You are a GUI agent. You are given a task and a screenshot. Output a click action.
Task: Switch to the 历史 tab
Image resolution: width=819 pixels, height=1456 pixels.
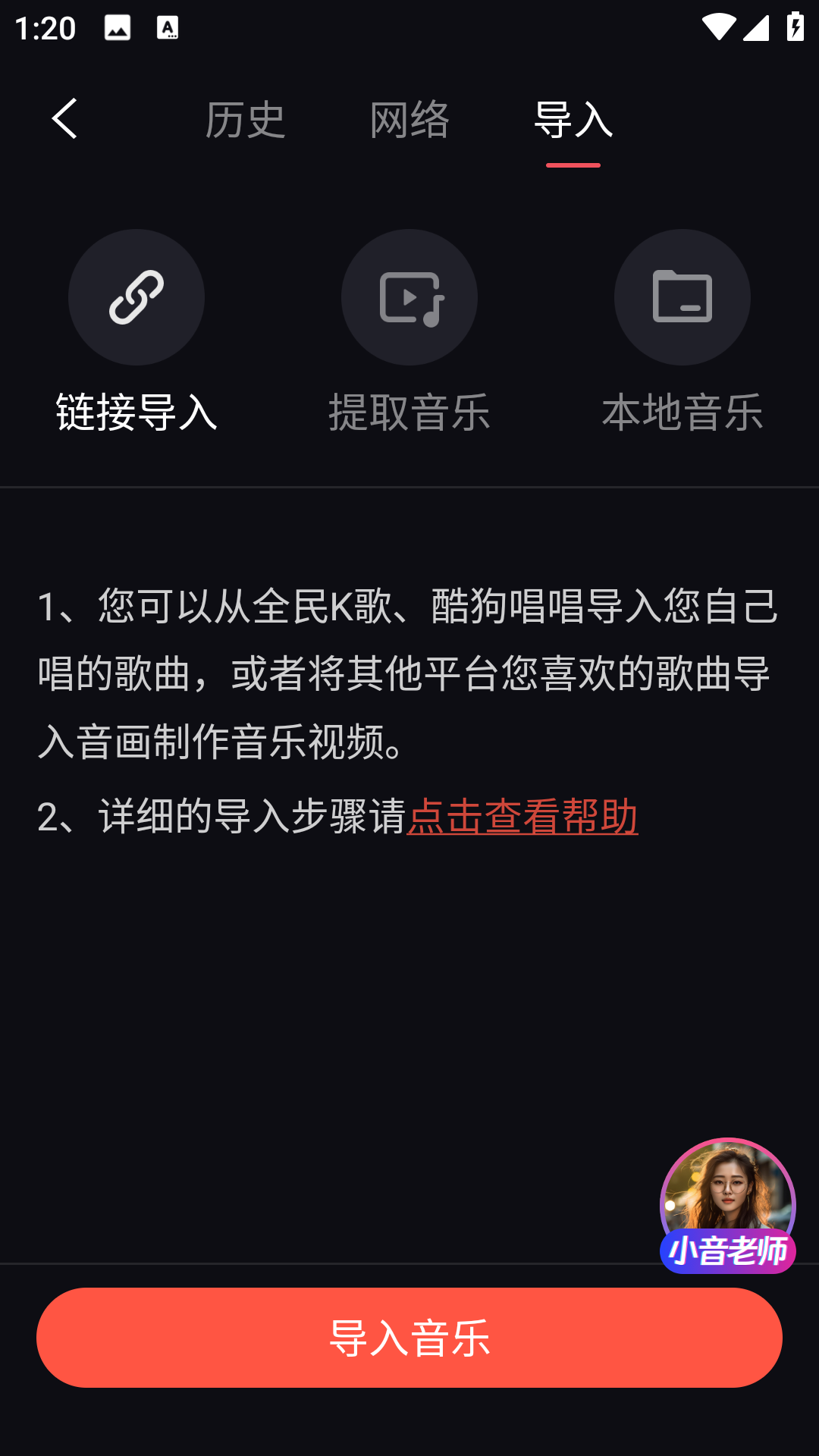[x=245, y=120]
